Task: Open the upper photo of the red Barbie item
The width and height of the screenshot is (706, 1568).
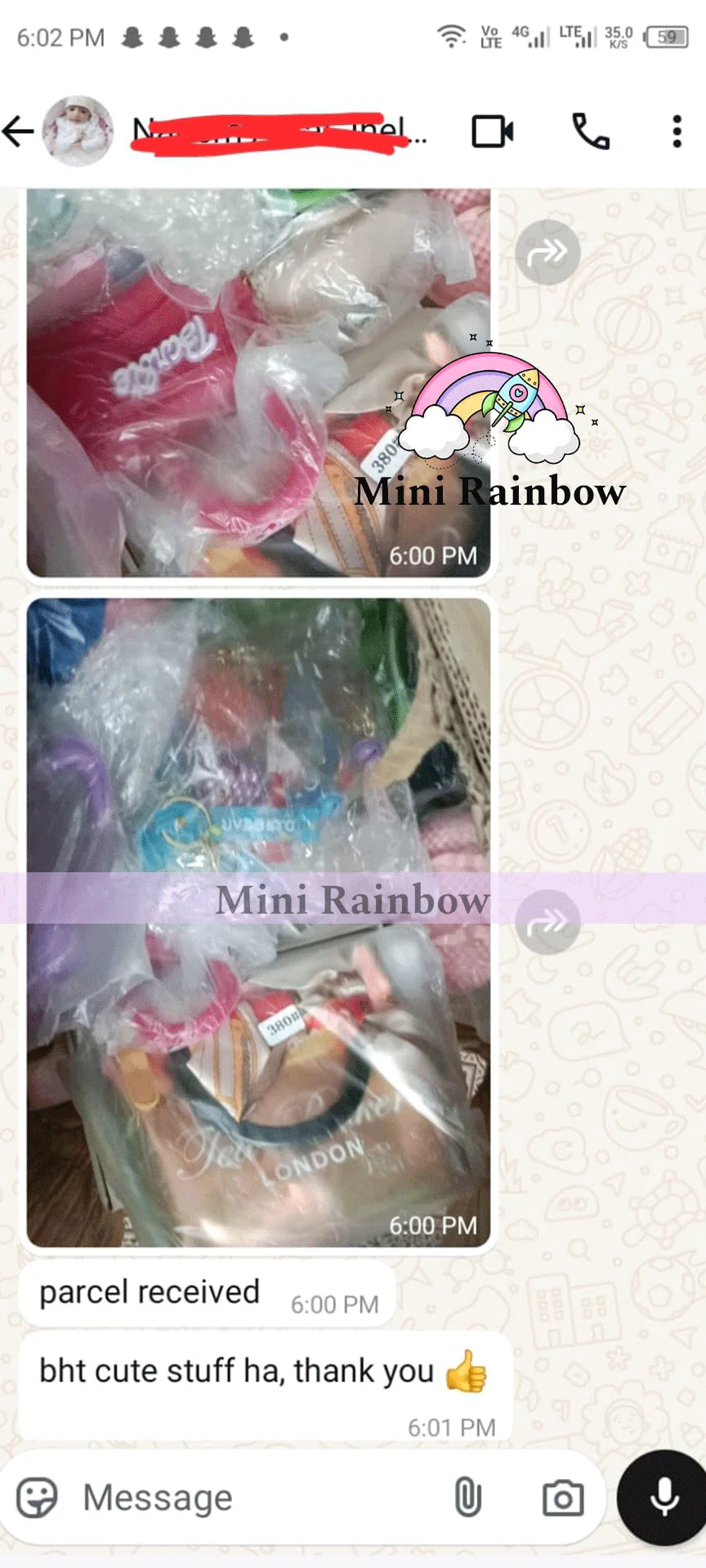Action: point(258,382)
